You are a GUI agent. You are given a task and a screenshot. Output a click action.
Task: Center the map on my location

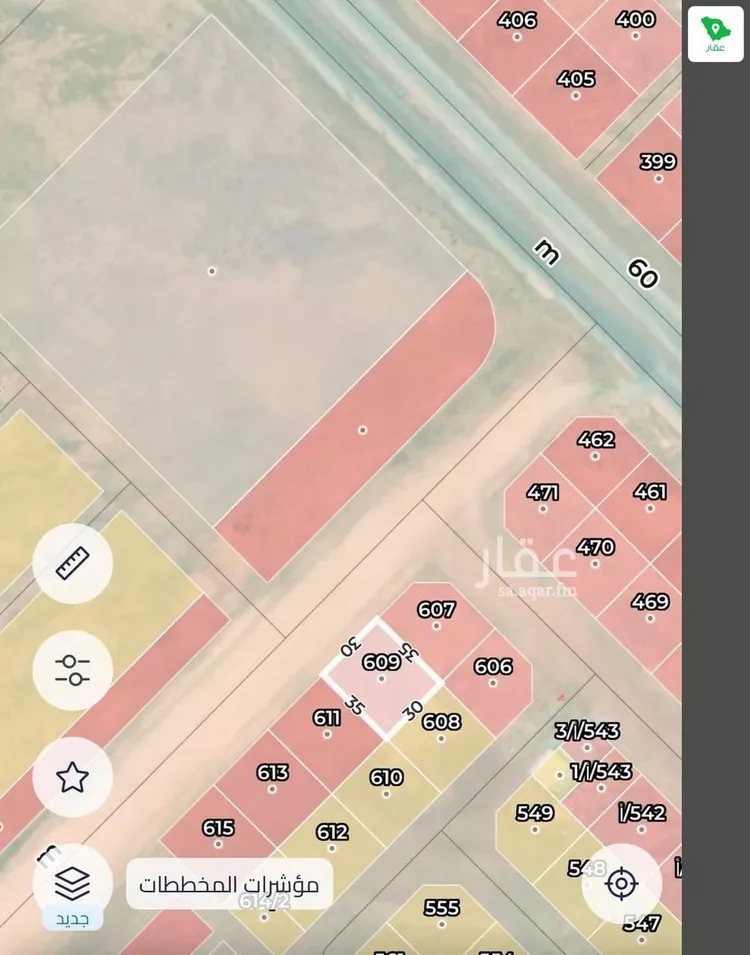[621, 884]
